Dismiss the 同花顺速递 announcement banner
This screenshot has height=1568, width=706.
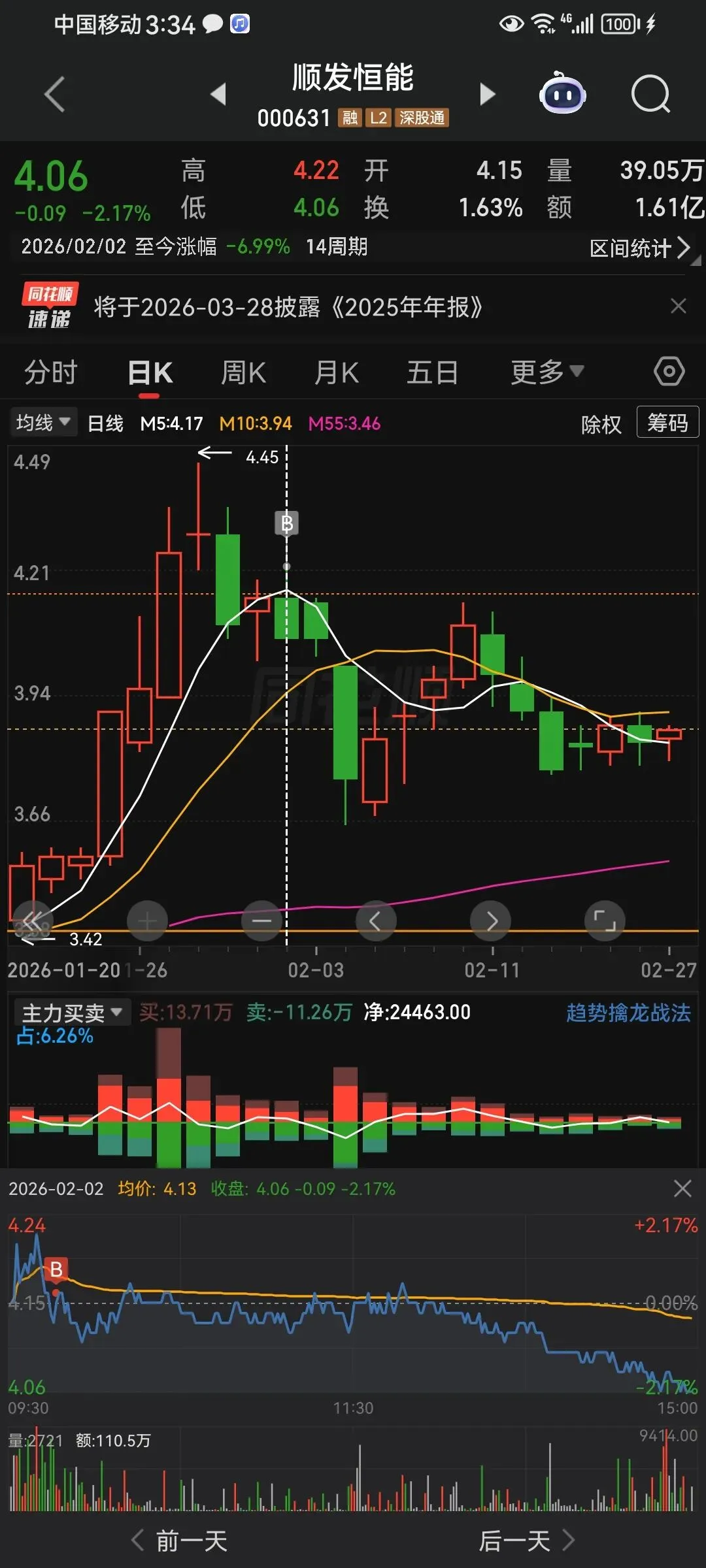679,306
